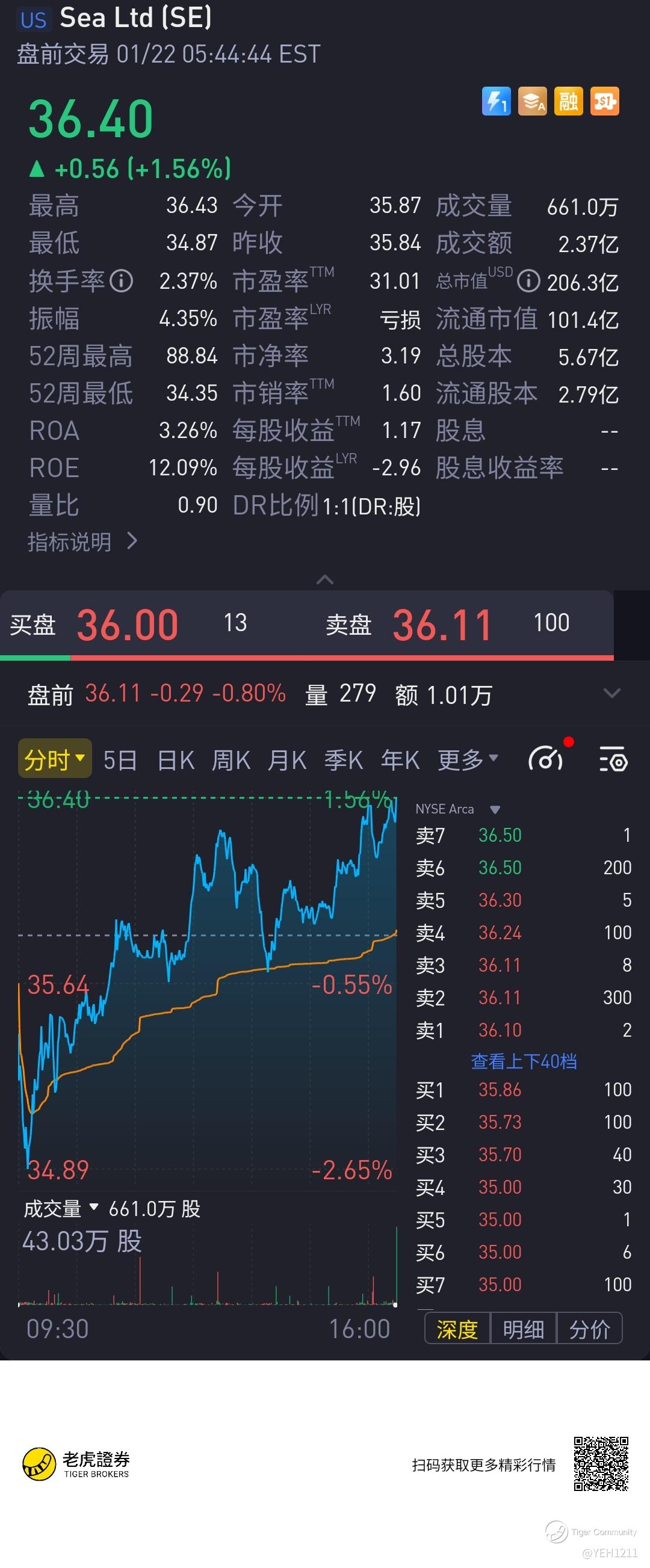
Task: Switch to the 年K chart
Action: click(400, 761)
